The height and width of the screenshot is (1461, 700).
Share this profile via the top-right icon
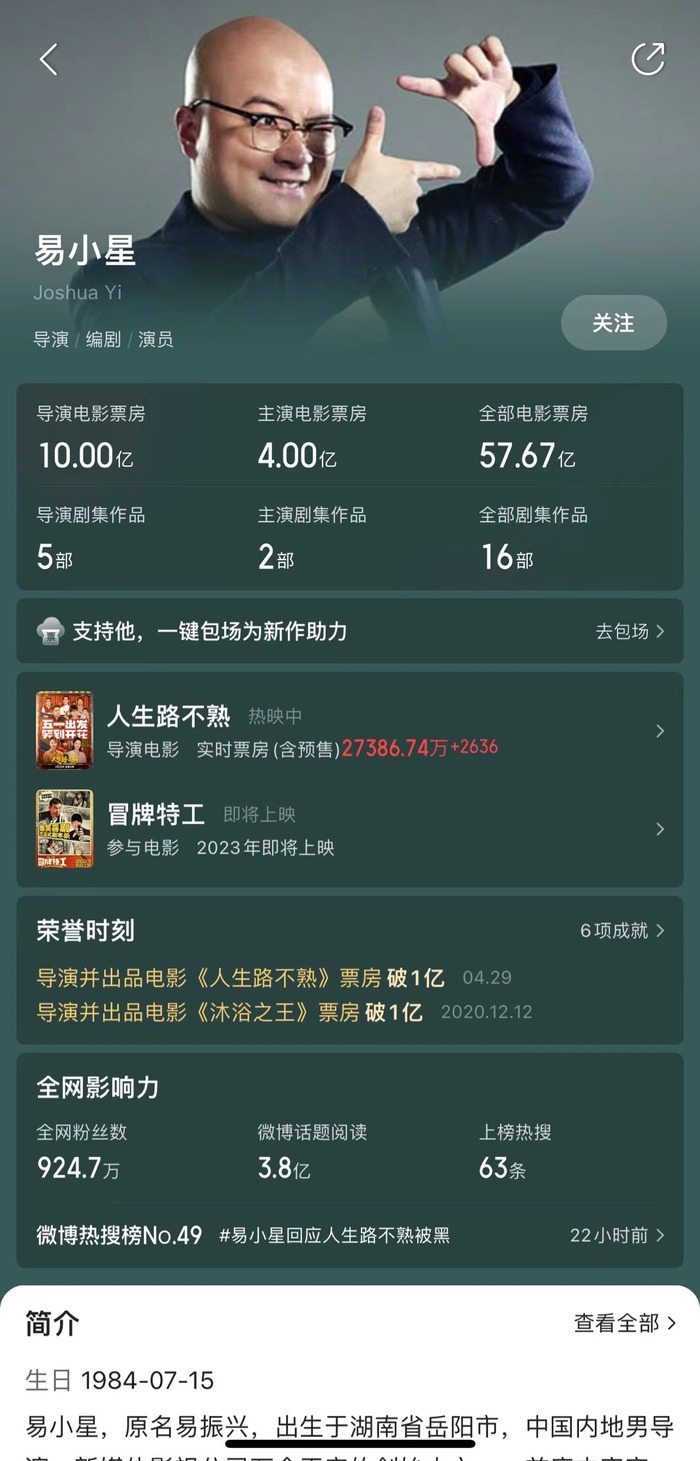pyautogui.click(x=648, y=59)
